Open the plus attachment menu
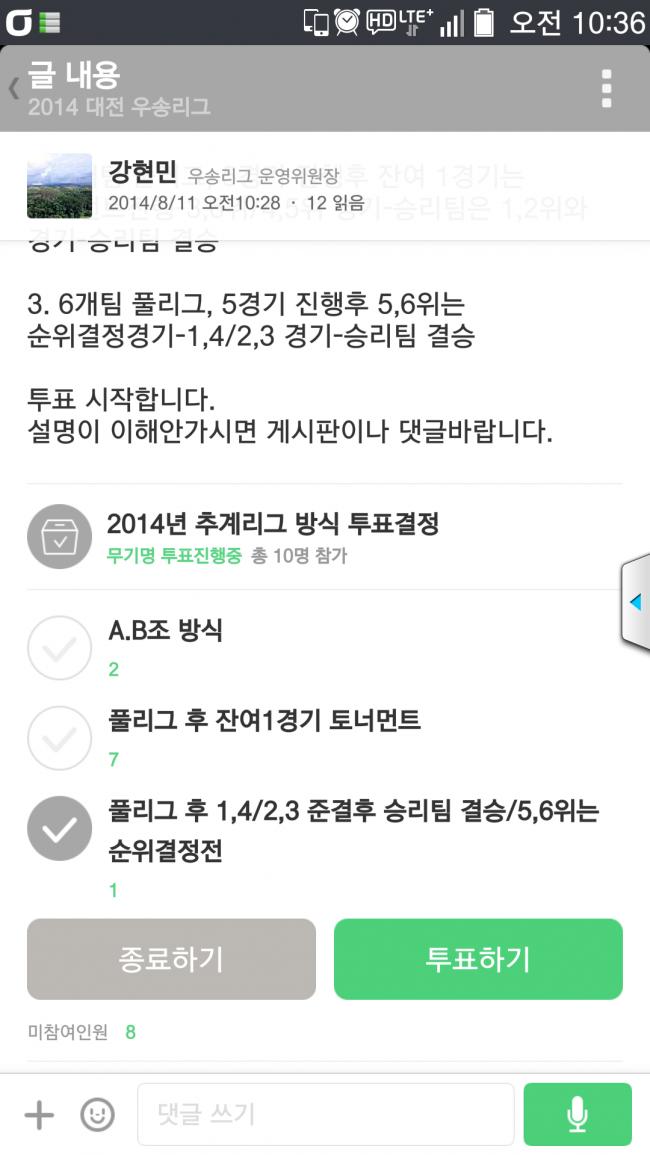Image resolution: width=650 pixels, height=1155 pixels. [39, 1115]
